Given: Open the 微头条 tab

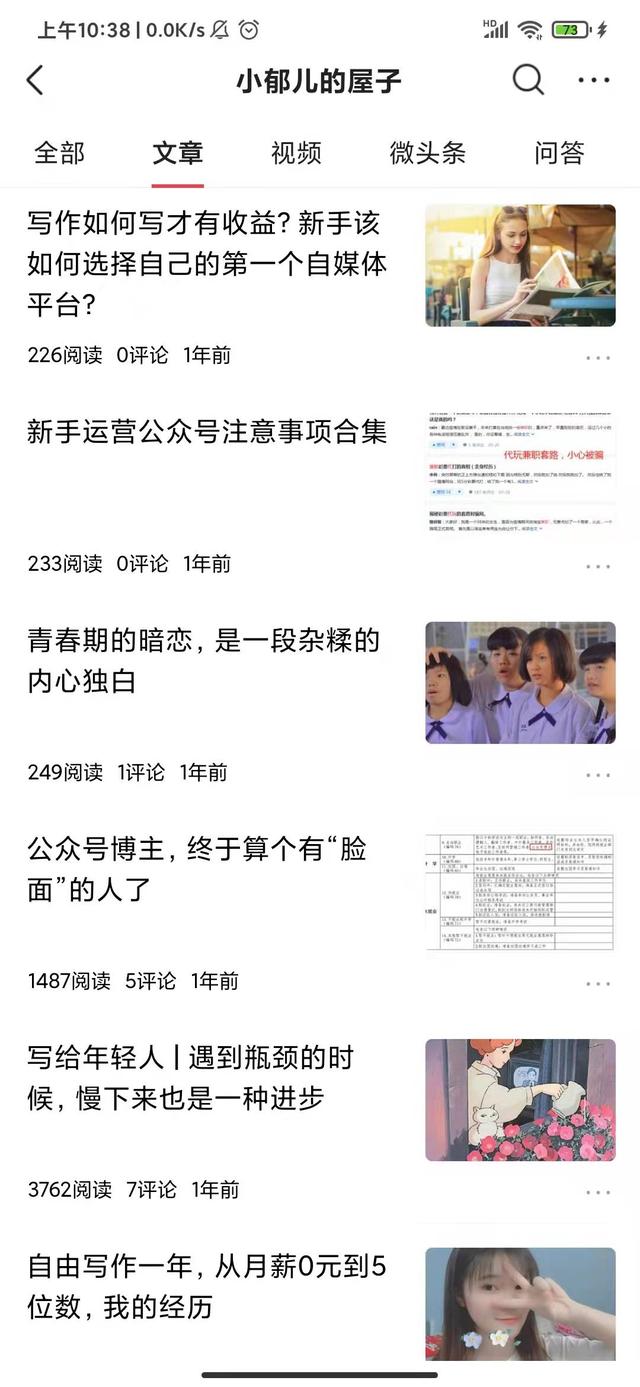Looking at the screenshot, I should [x=427, y=153].
